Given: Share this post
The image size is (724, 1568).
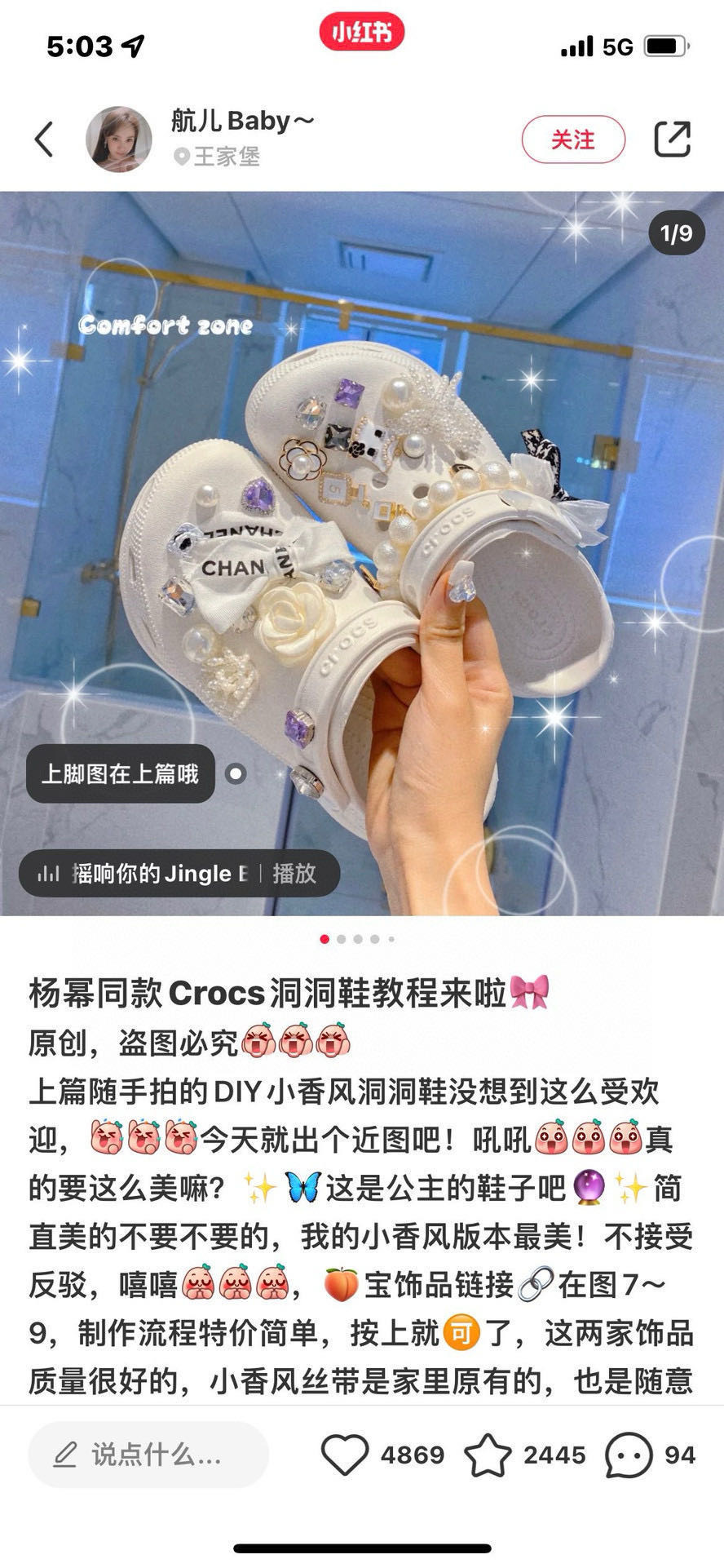Looking at the screenshot, I should (x=672, y=140).
